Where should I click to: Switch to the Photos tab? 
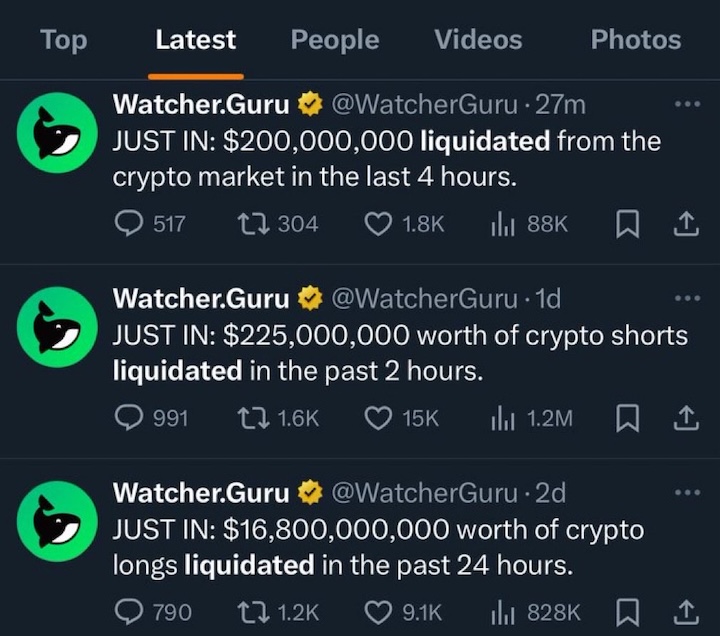635,40
